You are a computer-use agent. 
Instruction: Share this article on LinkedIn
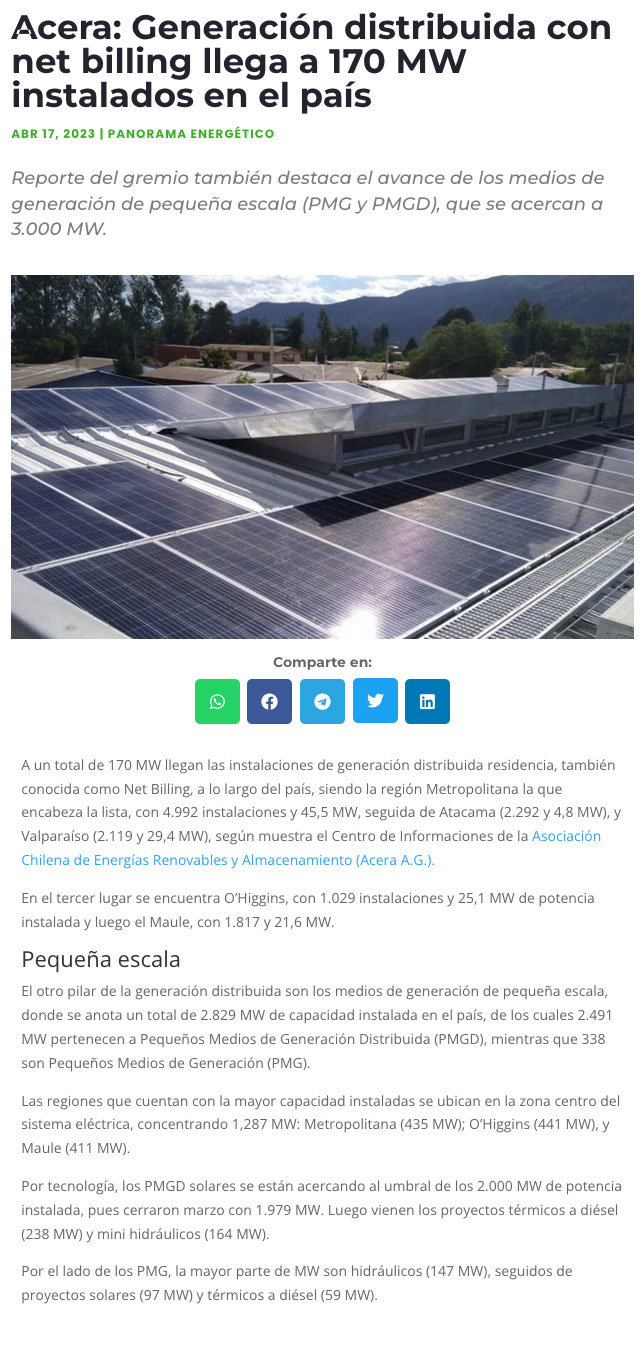427,701
